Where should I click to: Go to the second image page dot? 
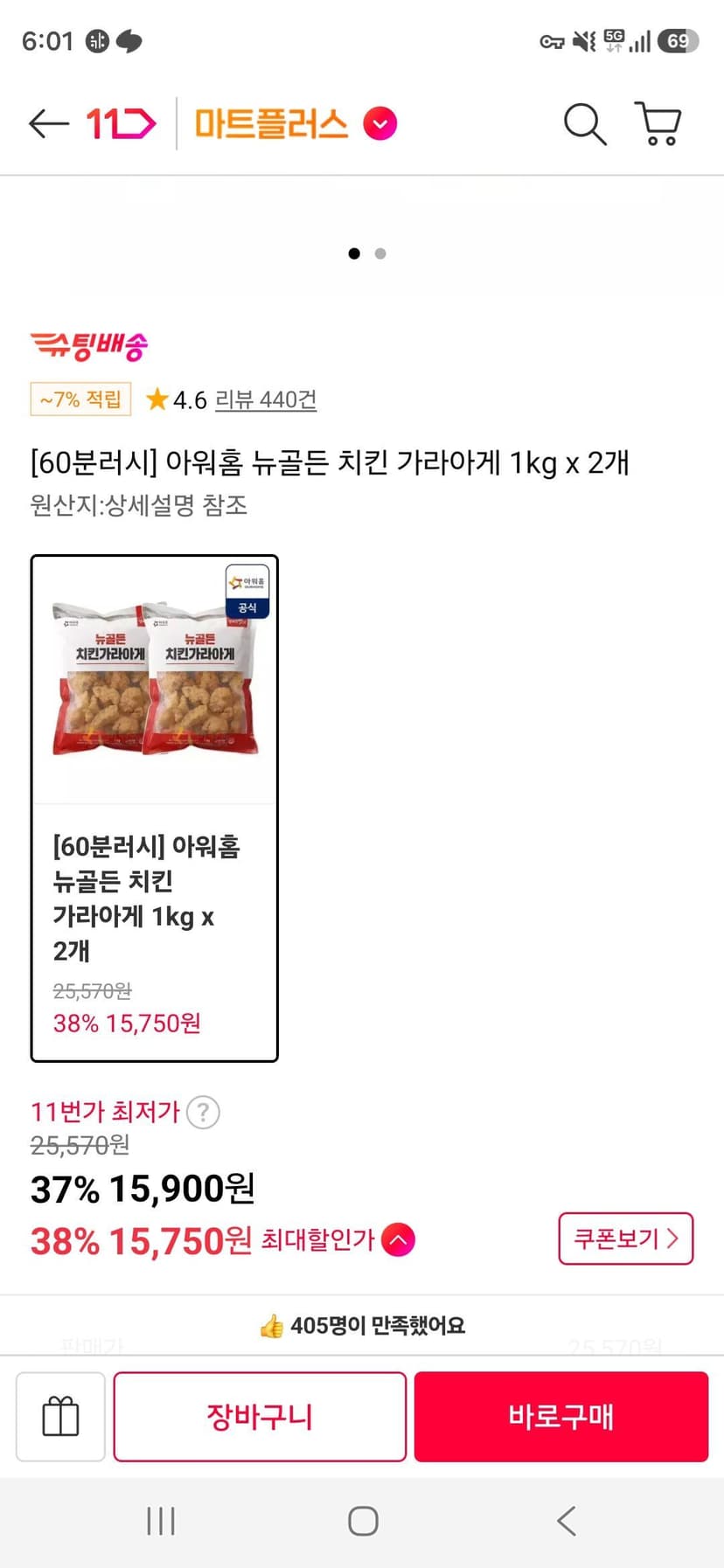tap(380, 253)
